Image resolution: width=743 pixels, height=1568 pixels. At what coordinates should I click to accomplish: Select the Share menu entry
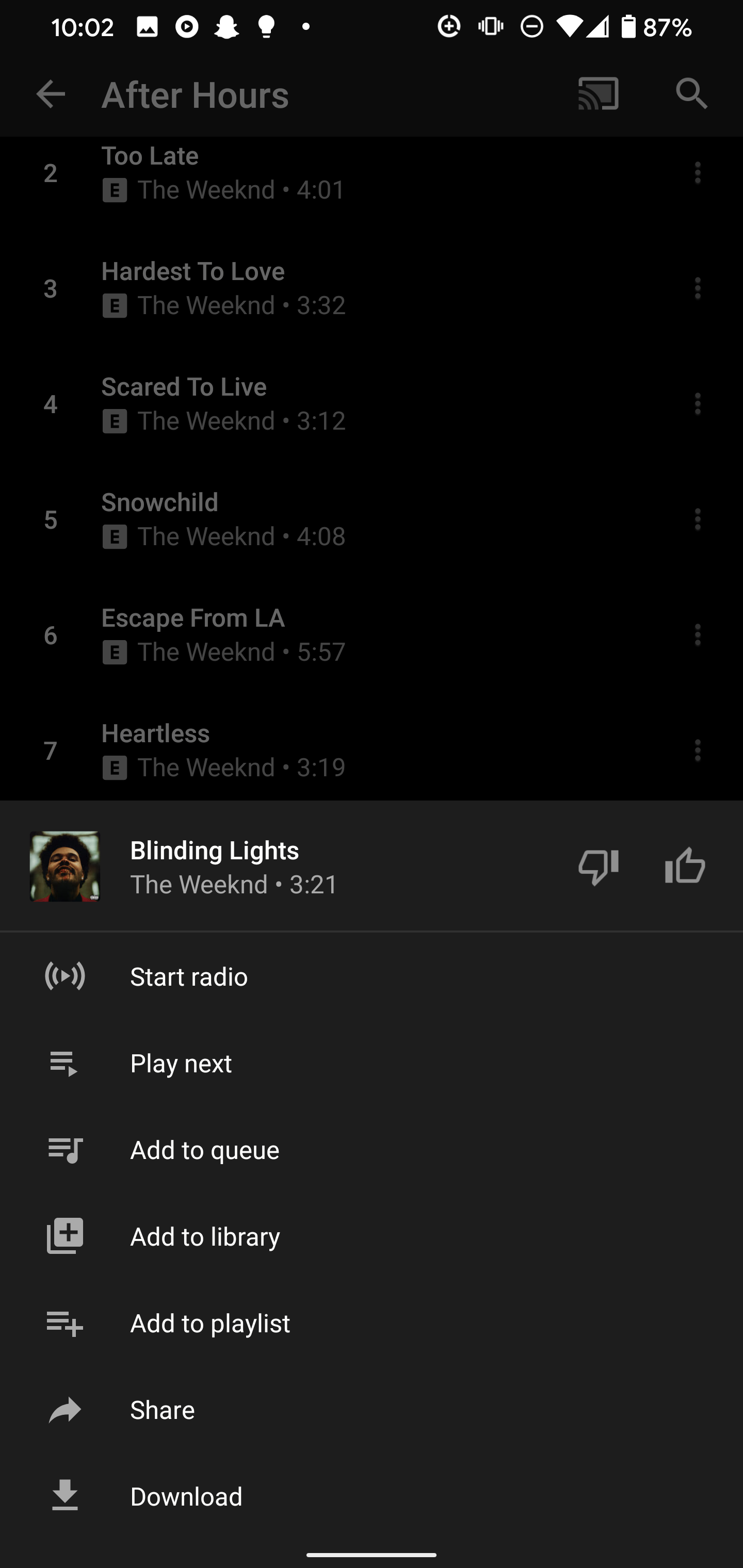(162, 1409)
